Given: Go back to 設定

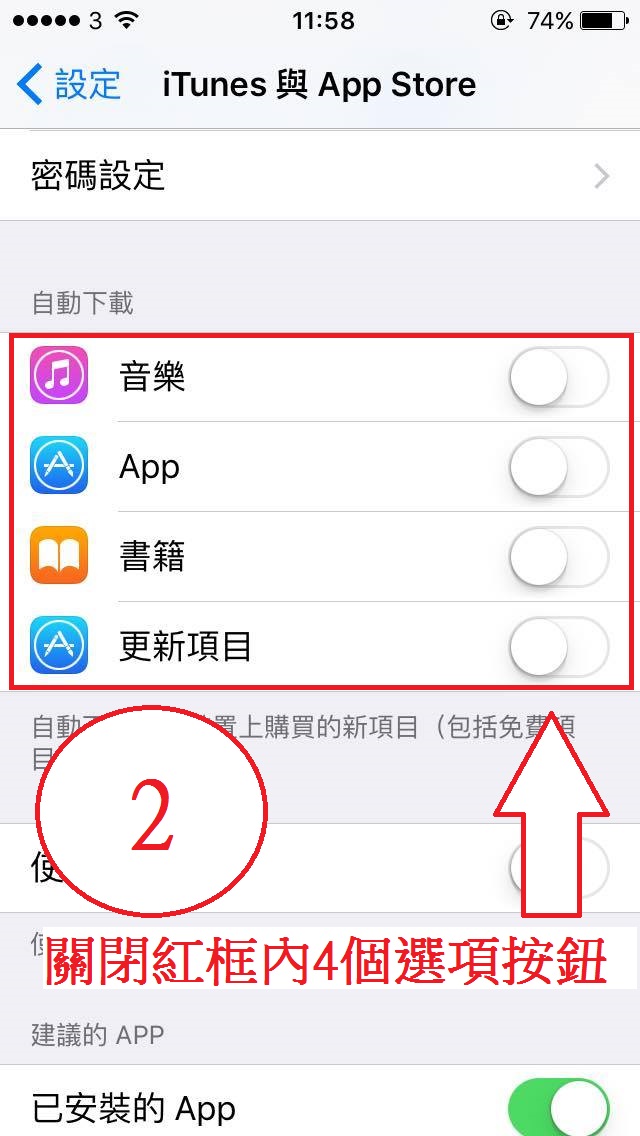Looking at the screenshot, I should 70,85.
